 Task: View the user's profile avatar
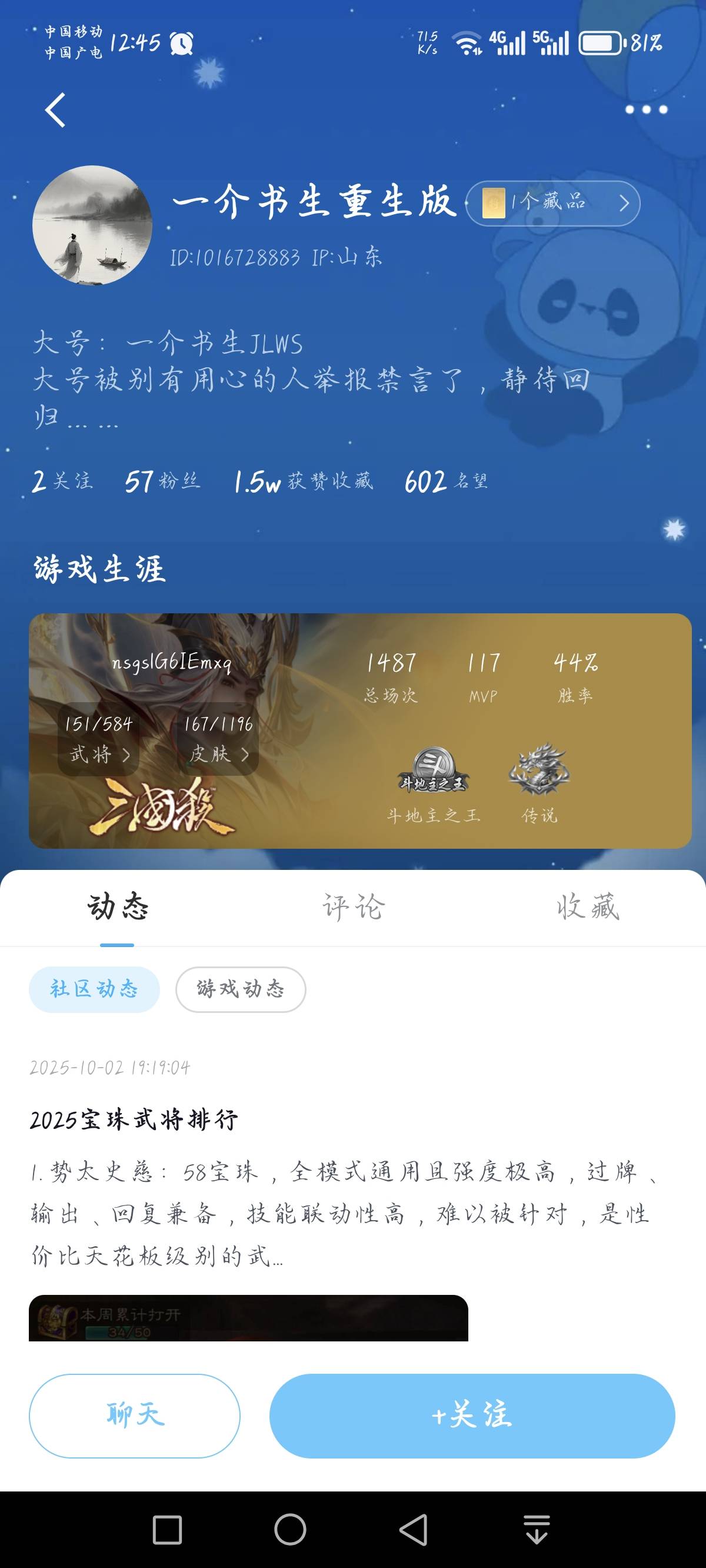coord(92,225)
